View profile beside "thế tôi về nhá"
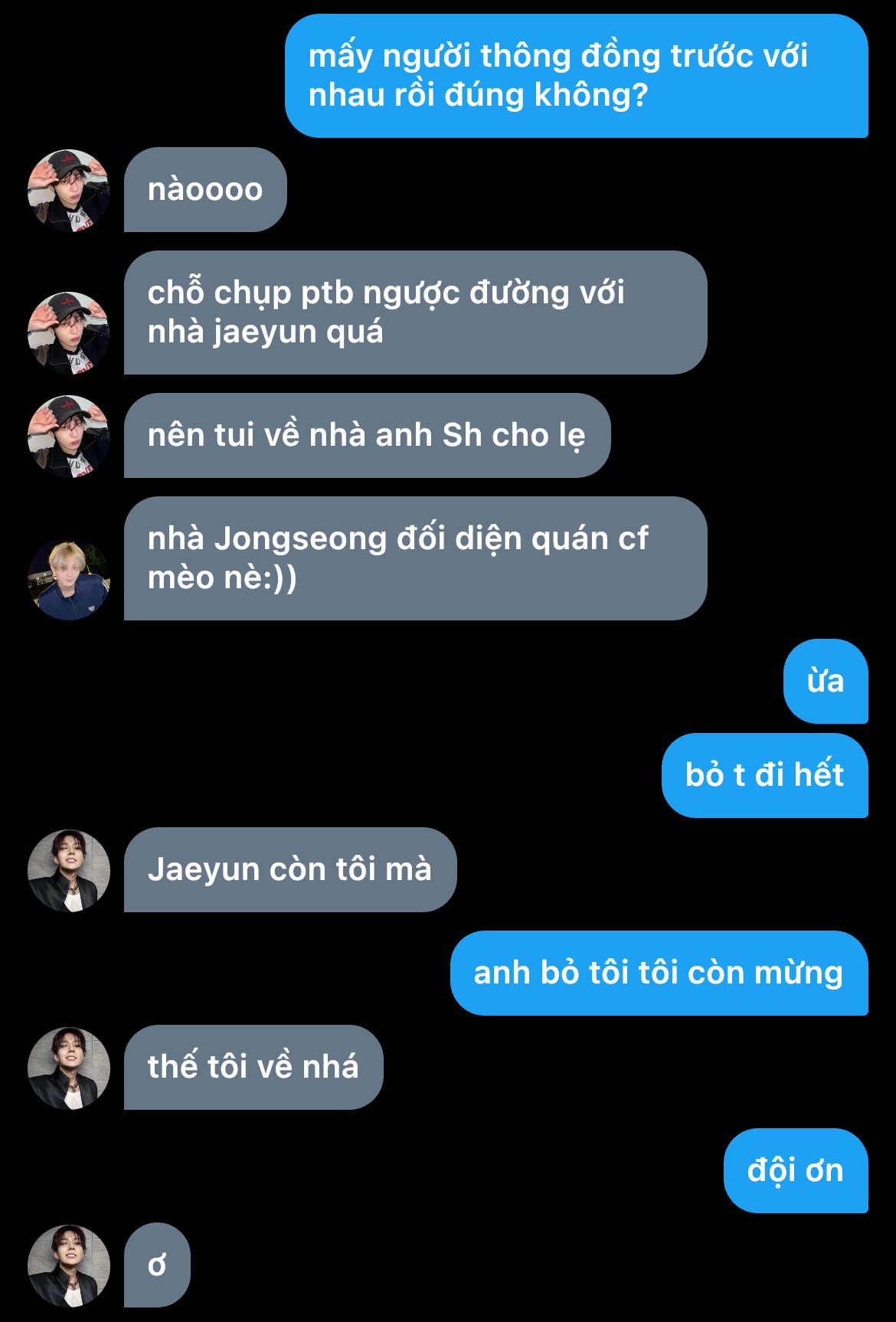 [x=69, y=1068]
